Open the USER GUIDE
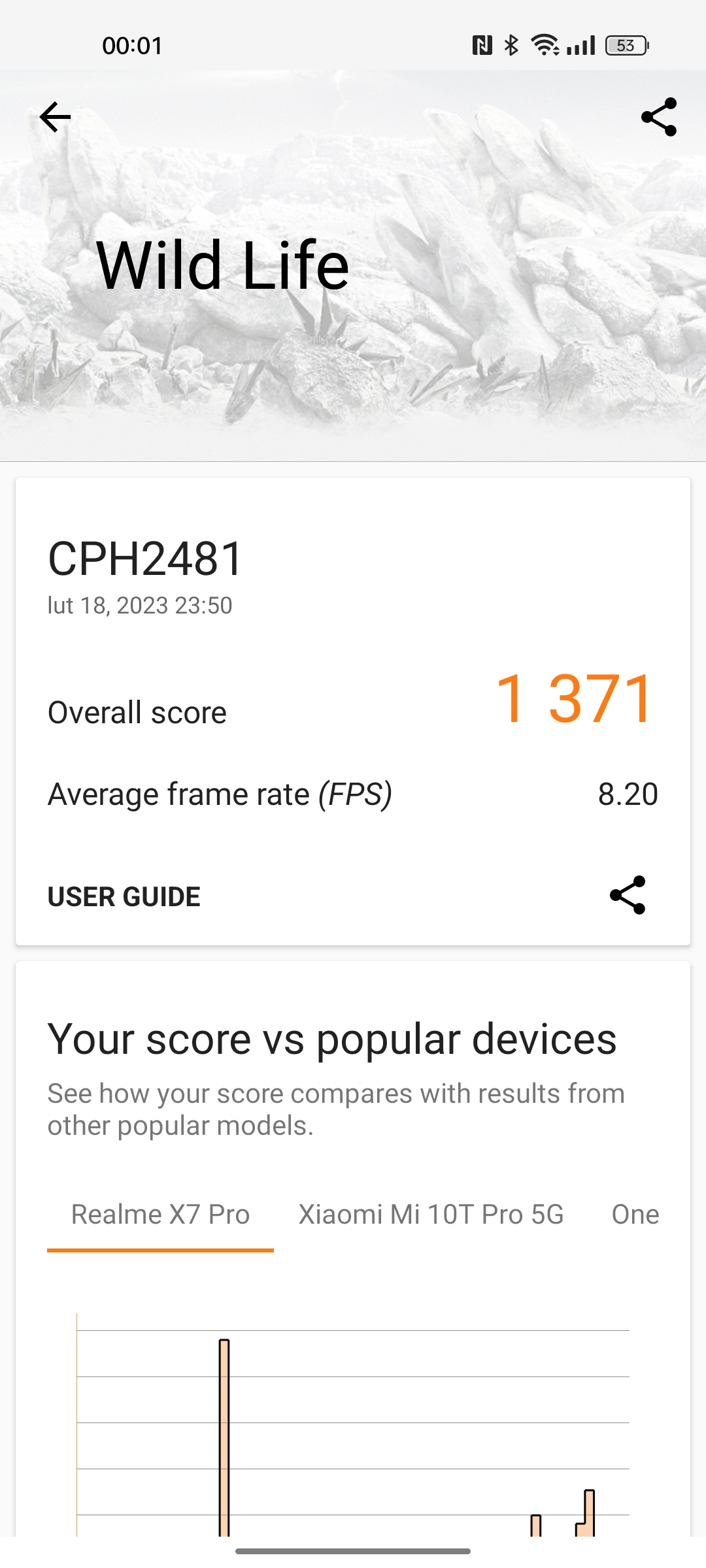 pyautogui.click(x=124, y=896)
